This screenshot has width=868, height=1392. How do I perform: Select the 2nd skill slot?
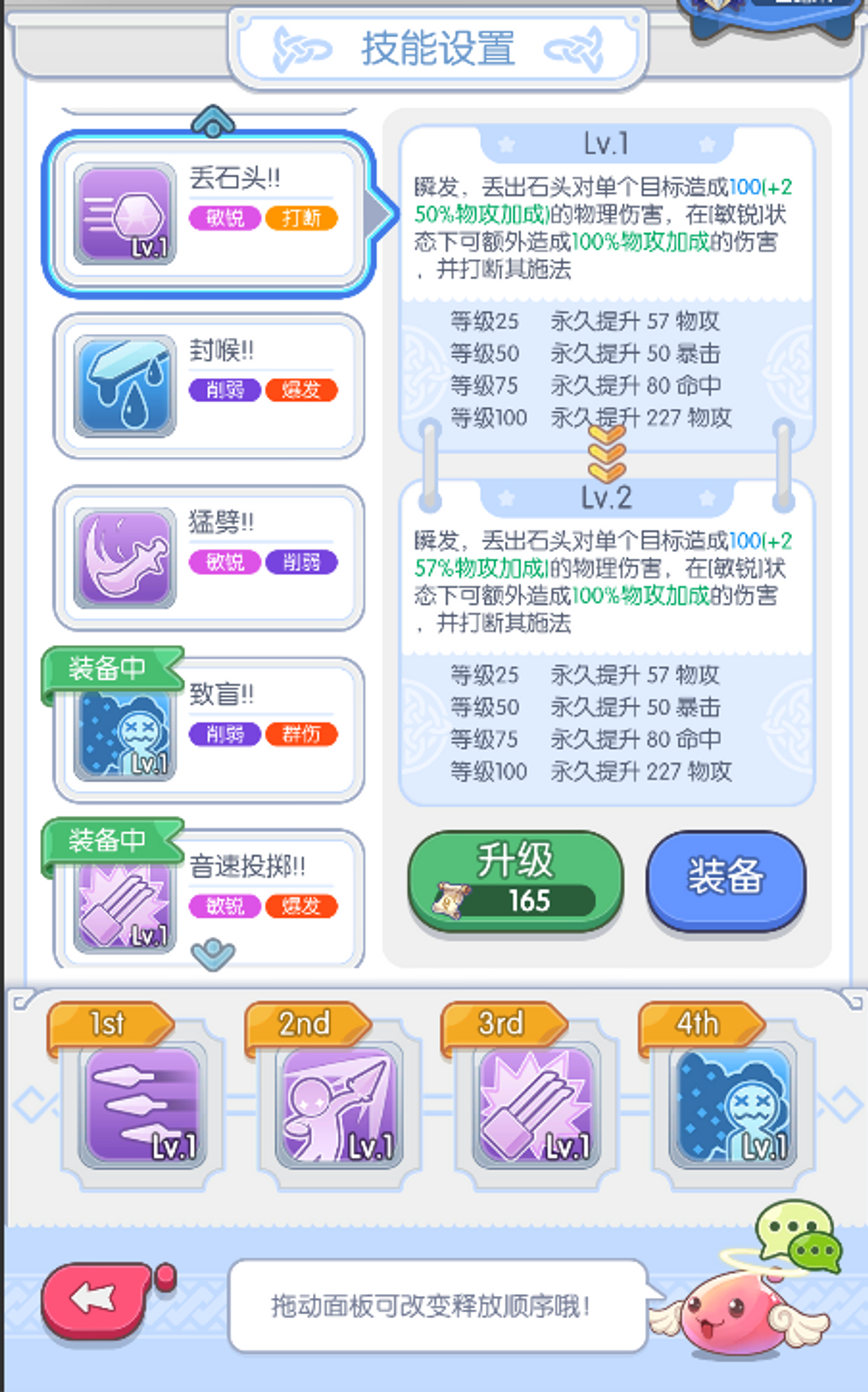339,1105
